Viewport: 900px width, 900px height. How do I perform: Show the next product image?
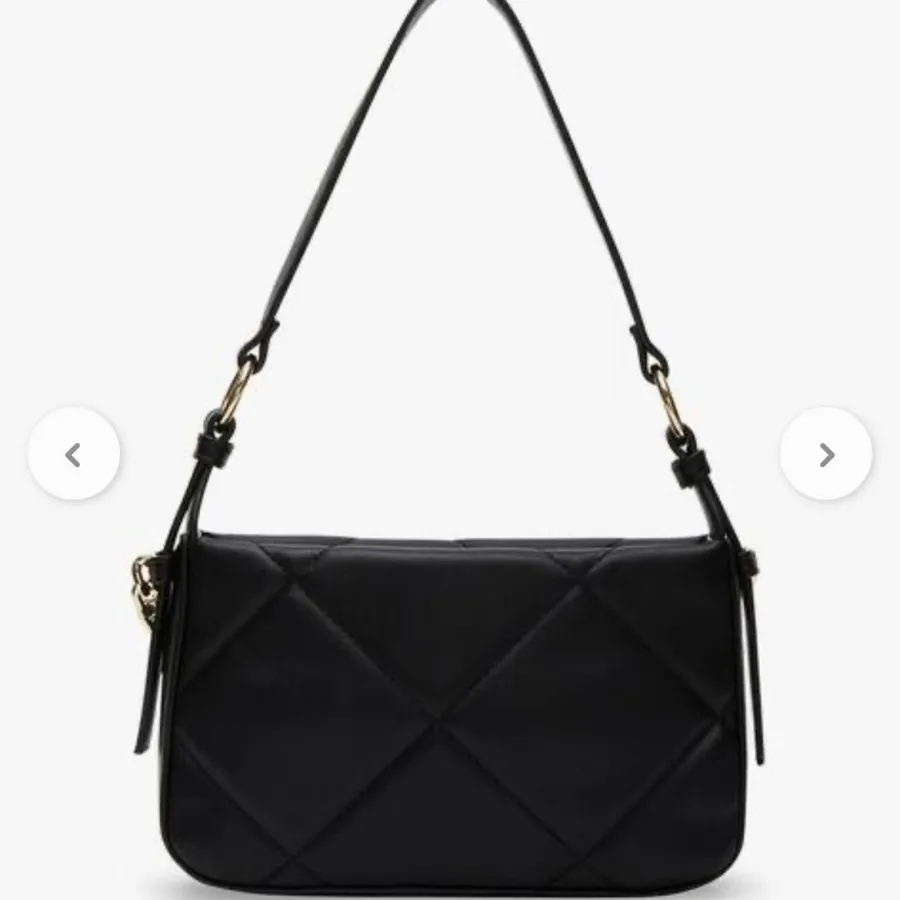click(826, 455)
